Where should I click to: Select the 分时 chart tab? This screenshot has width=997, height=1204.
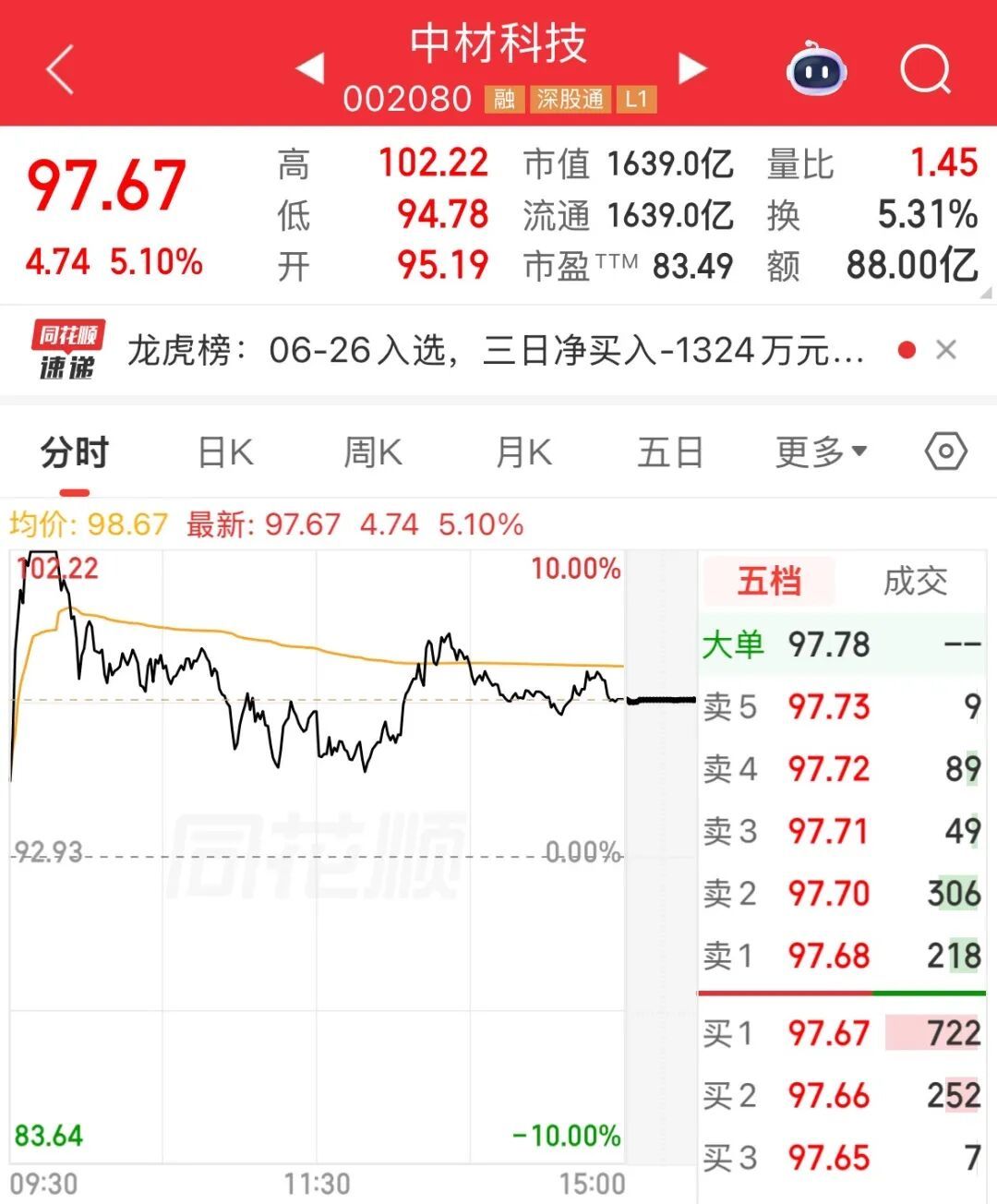click(x=75, y=453)
